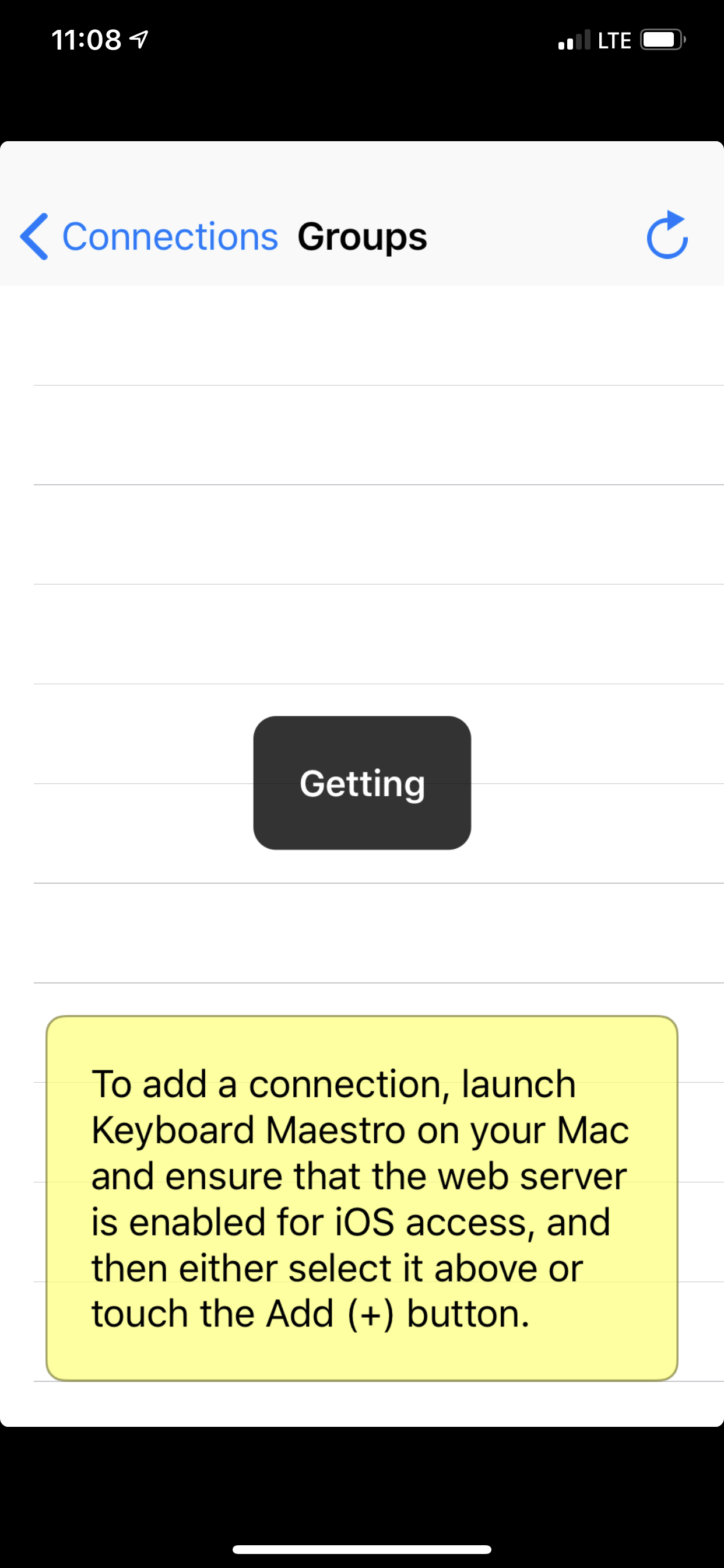Refresh the groups list

[x=667, y=235]
